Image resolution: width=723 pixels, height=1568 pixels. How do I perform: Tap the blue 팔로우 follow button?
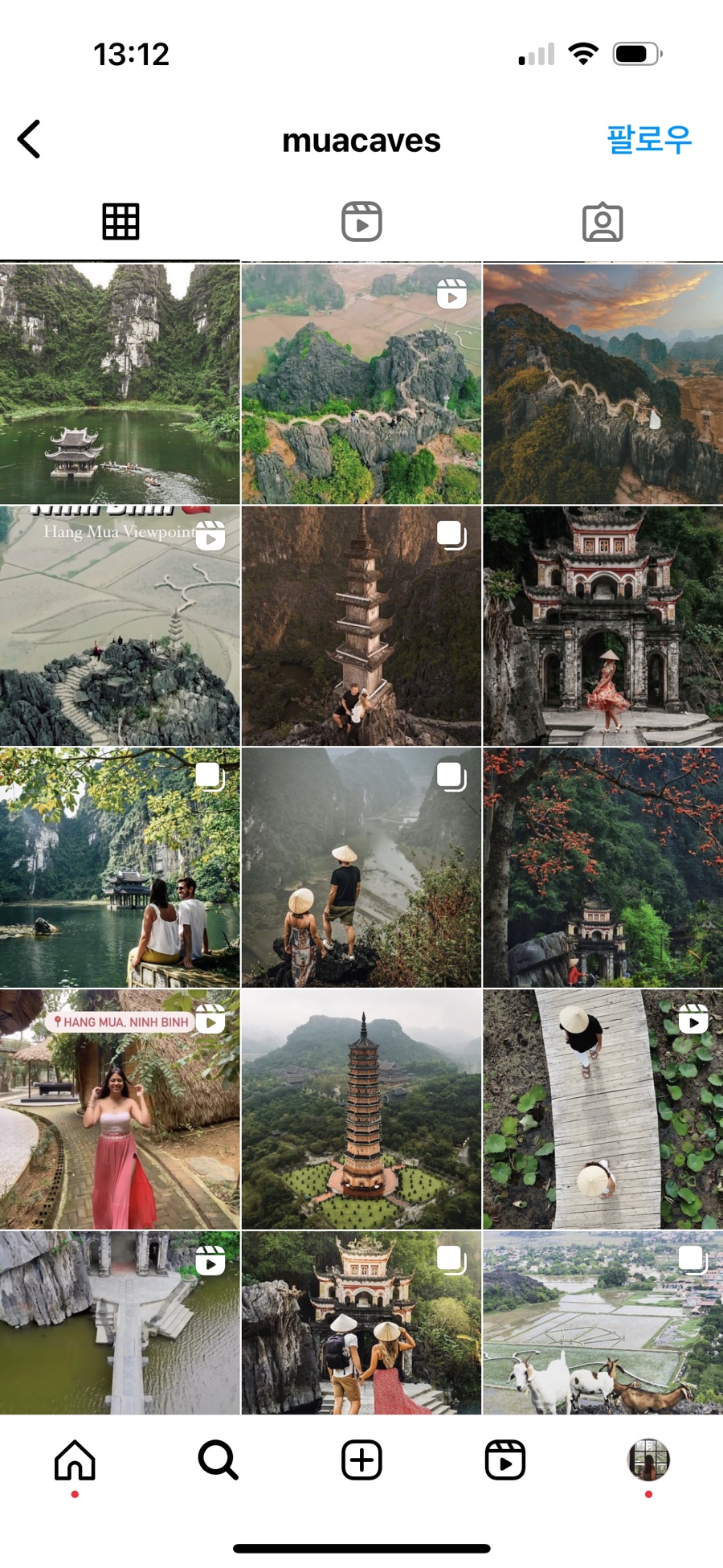[648, 140]
